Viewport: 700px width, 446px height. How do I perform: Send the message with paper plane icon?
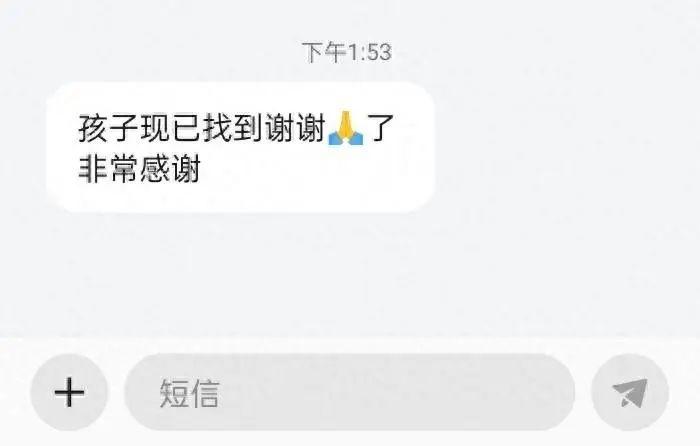point(630,392)
